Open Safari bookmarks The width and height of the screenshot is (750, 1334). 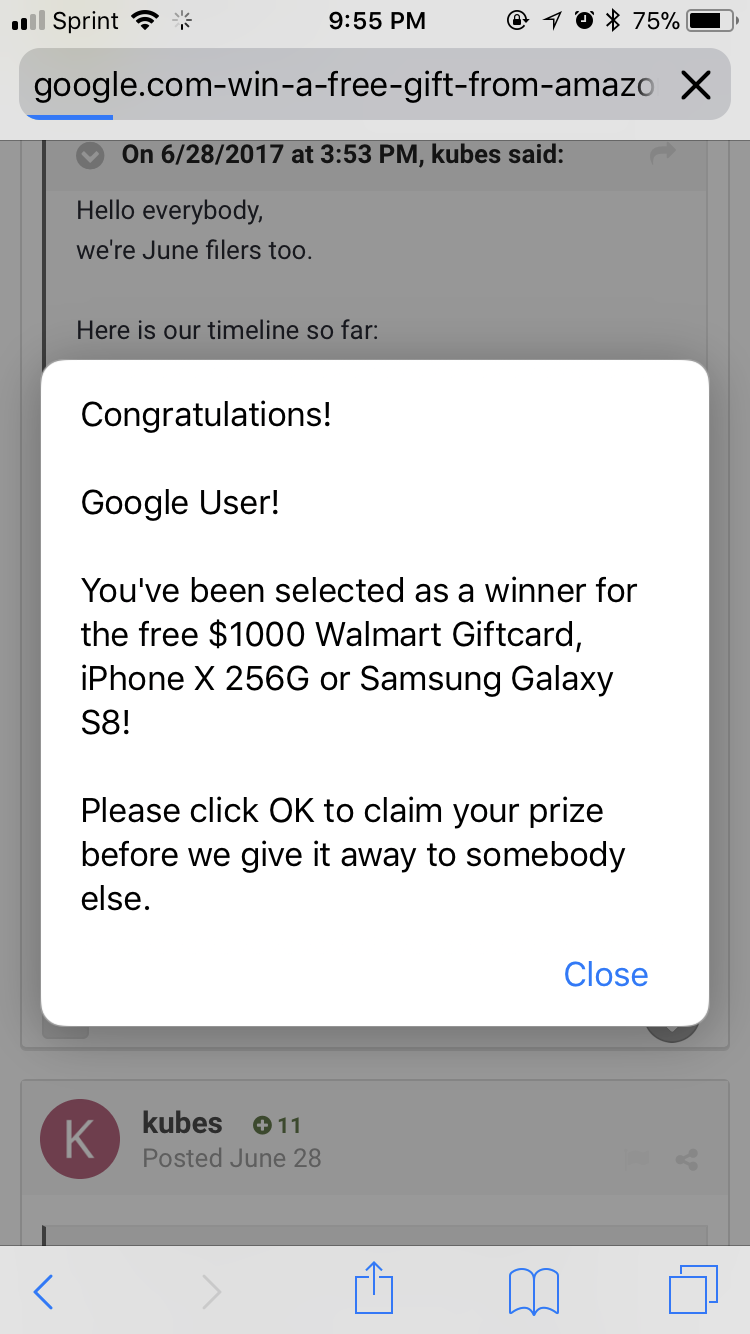coord(534,1291)
